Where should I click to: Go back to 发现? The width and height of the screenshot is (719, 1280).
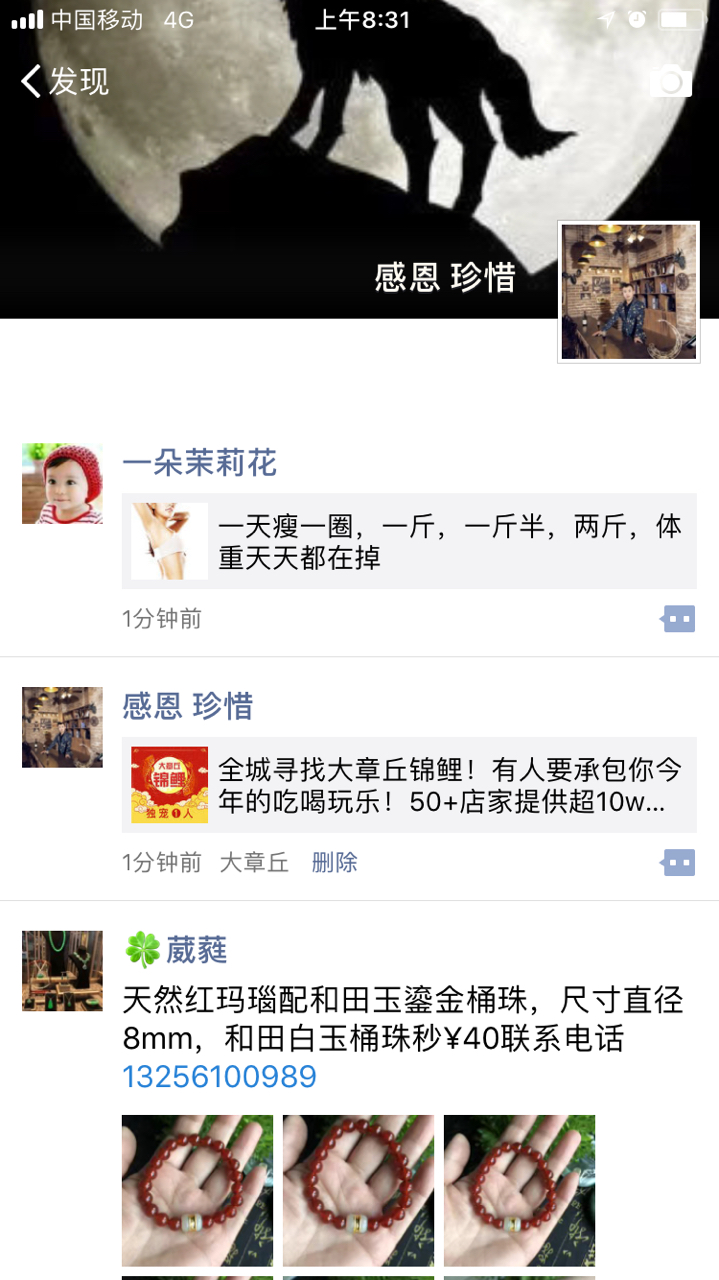tap(65, 81)
